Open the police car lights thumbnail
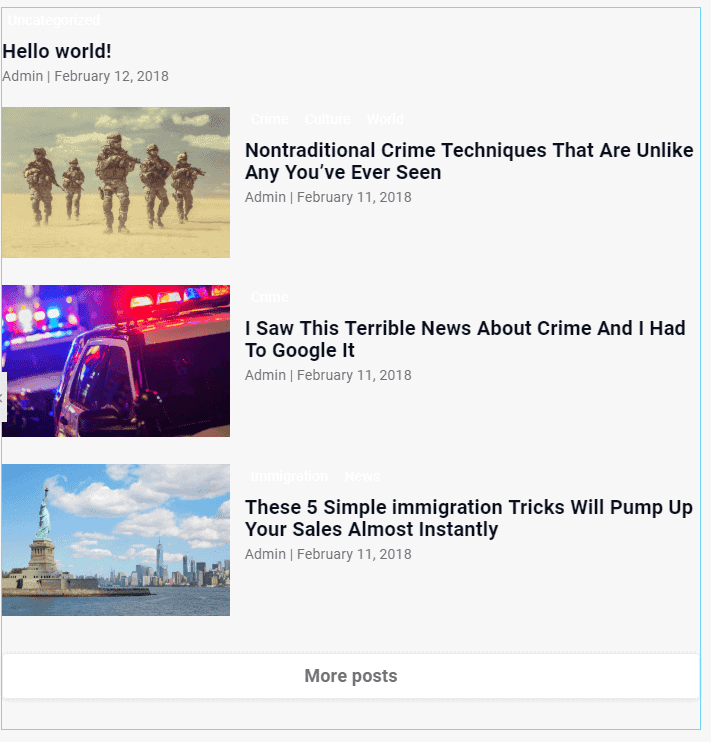The width and height of the screenshot is (711, 742). coord(116,361)
